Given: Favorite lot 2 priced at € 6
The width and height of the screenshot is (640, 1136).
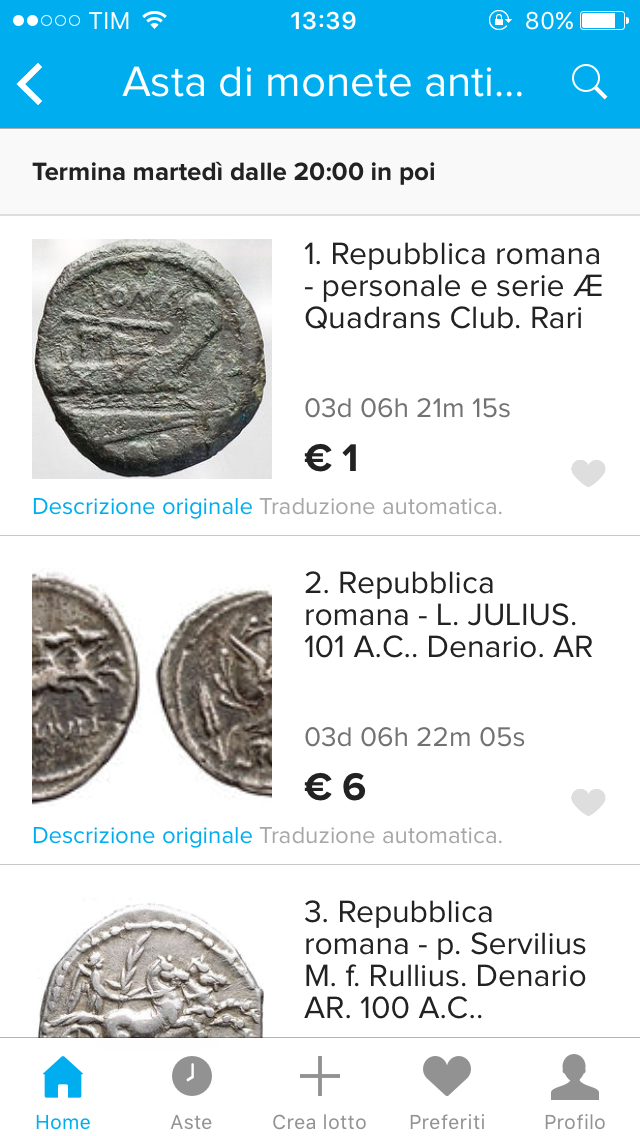Looking at the screenshot, I should click(588, 802).
